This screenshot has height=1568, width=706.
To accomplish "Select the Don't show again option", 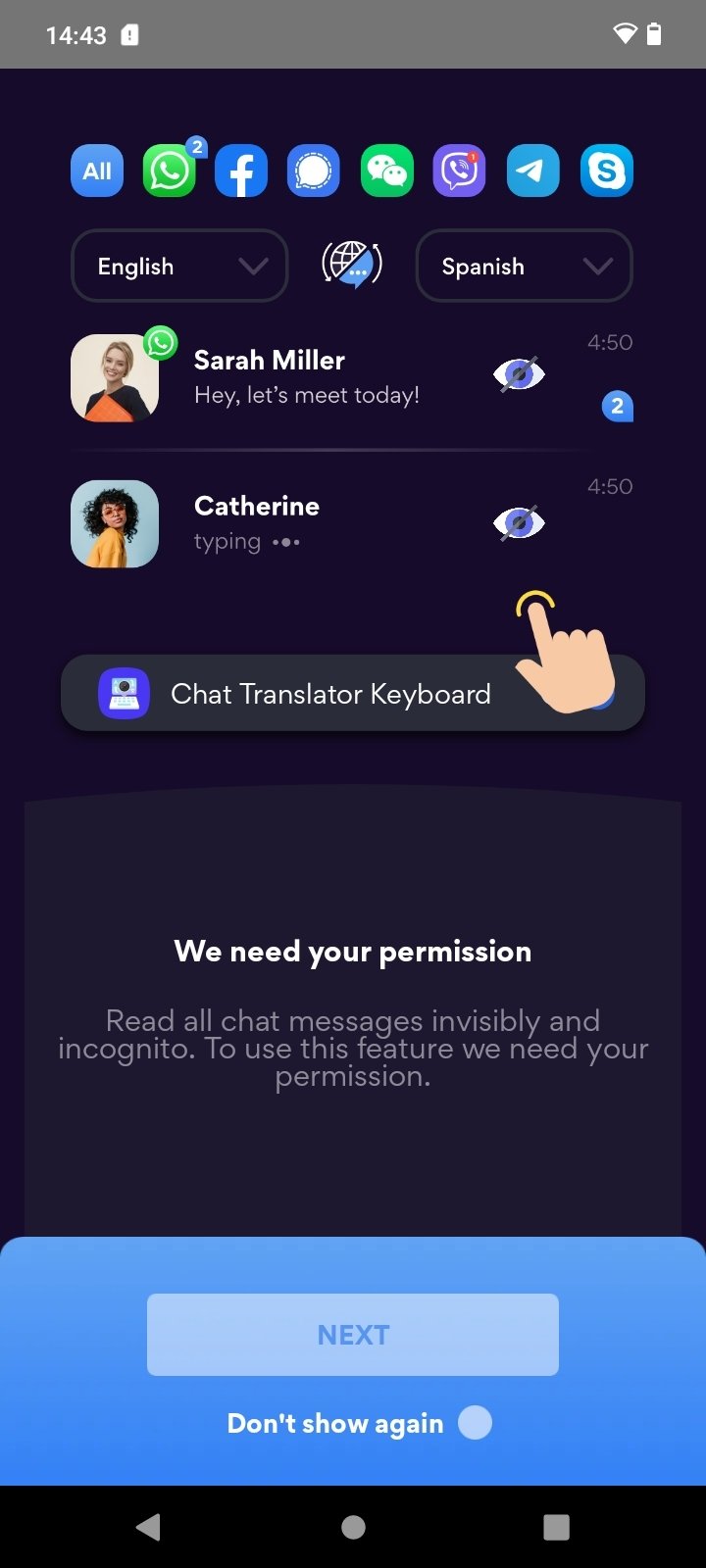I will [475, 1423].
